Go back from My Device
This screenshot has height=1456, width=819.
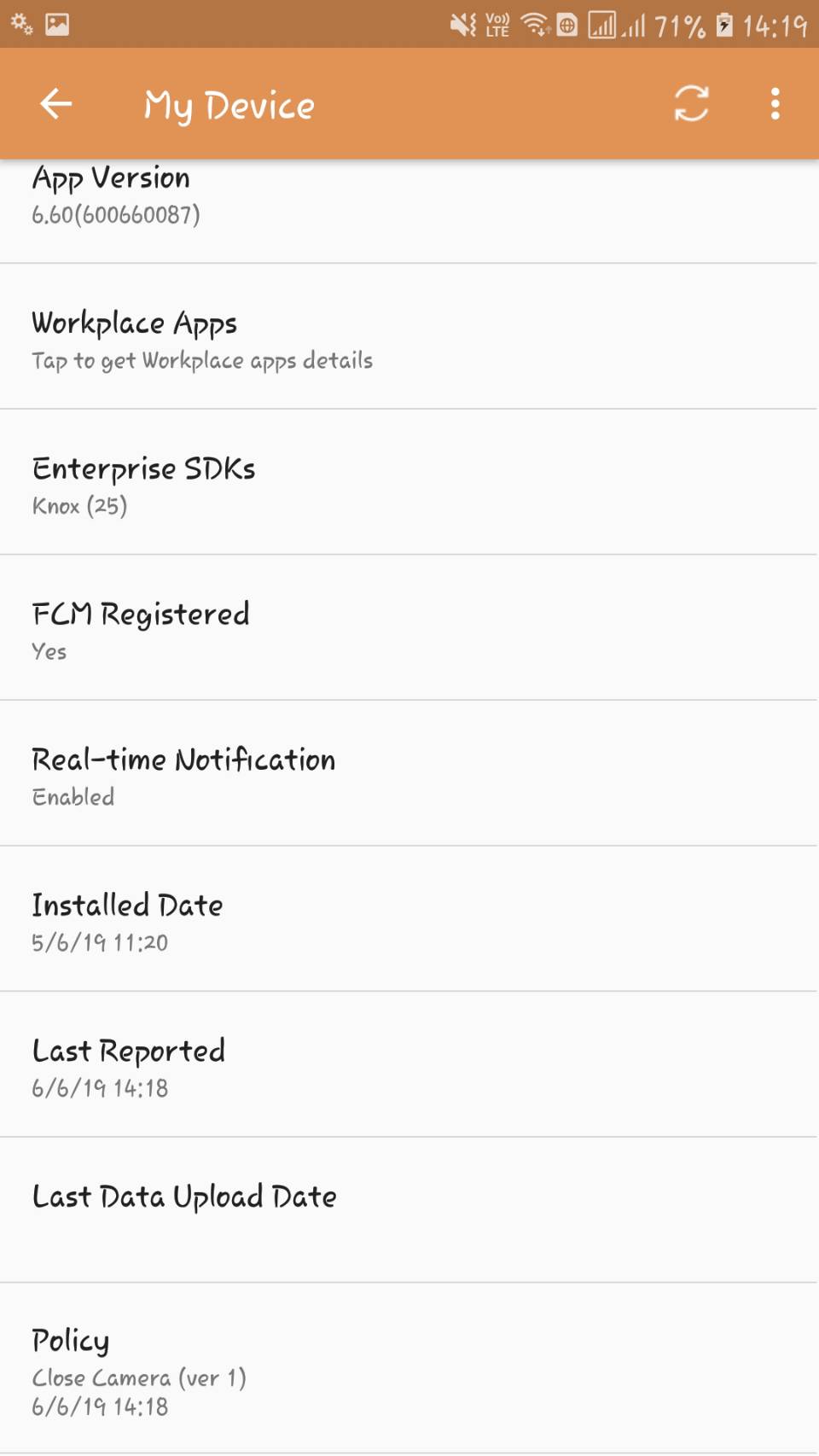click(x=56, y=104)
